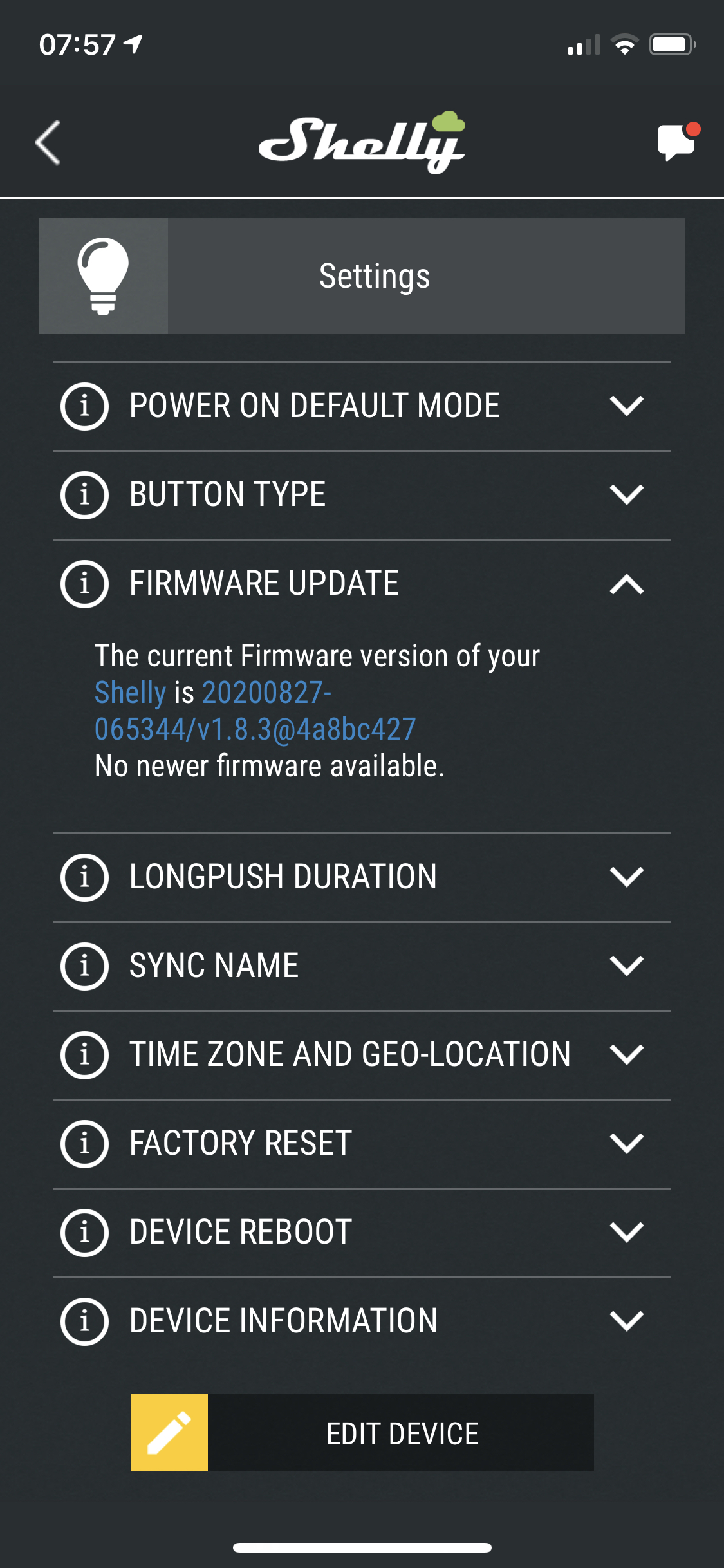The height and width of the screenshot is (1568, 724).
Task: Show info for Factory Reset via info icon
Action: point(84,1144)
